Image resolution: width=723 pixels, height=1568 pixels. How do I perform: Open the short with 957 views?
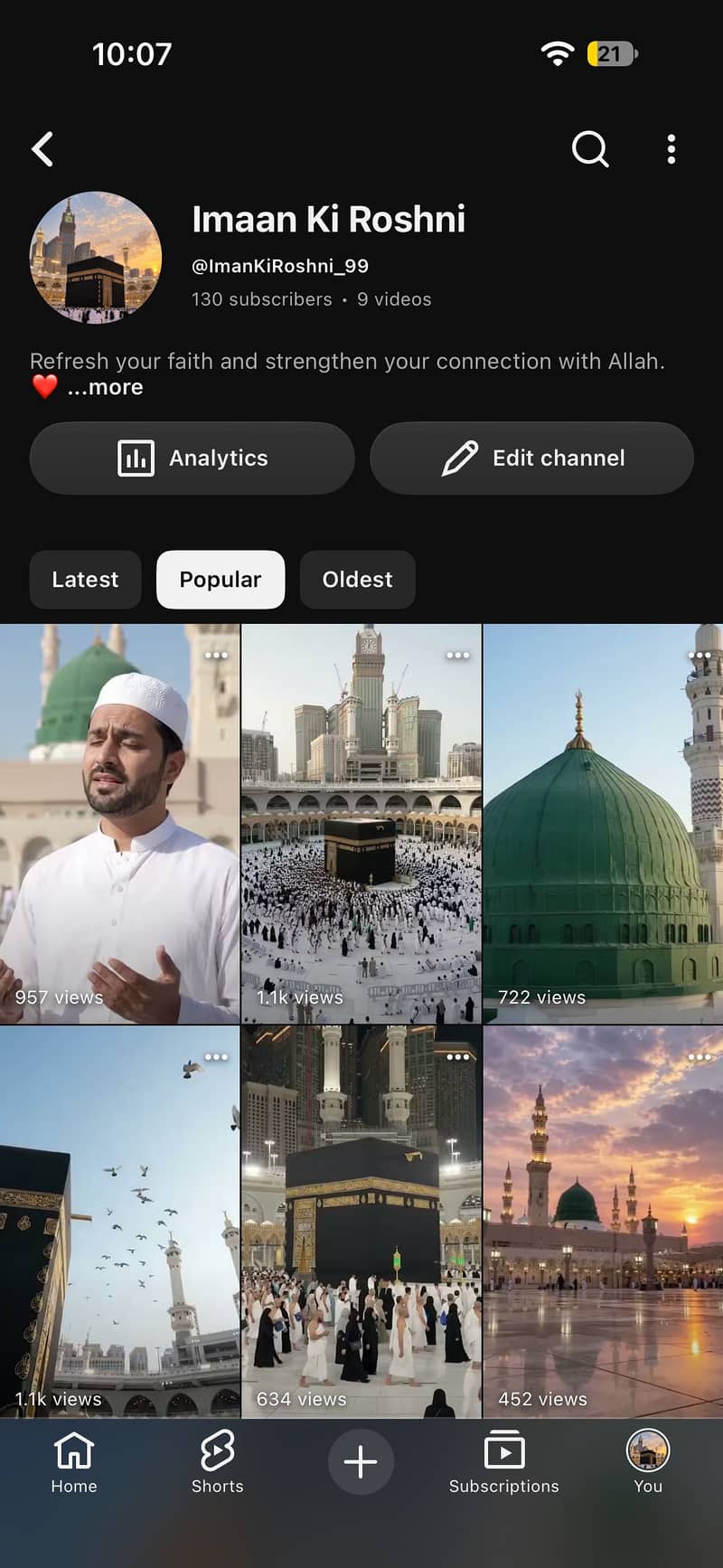tap(119, 824)
